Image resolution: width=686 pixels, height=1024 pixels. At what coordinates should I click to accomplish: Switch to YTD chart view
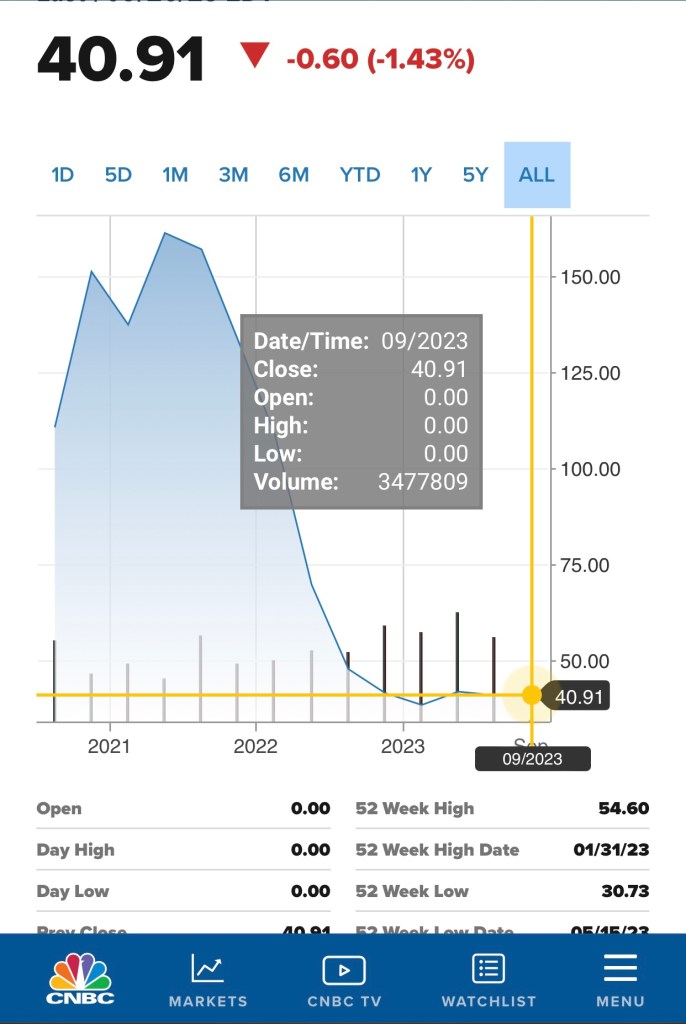click(360, 175)
